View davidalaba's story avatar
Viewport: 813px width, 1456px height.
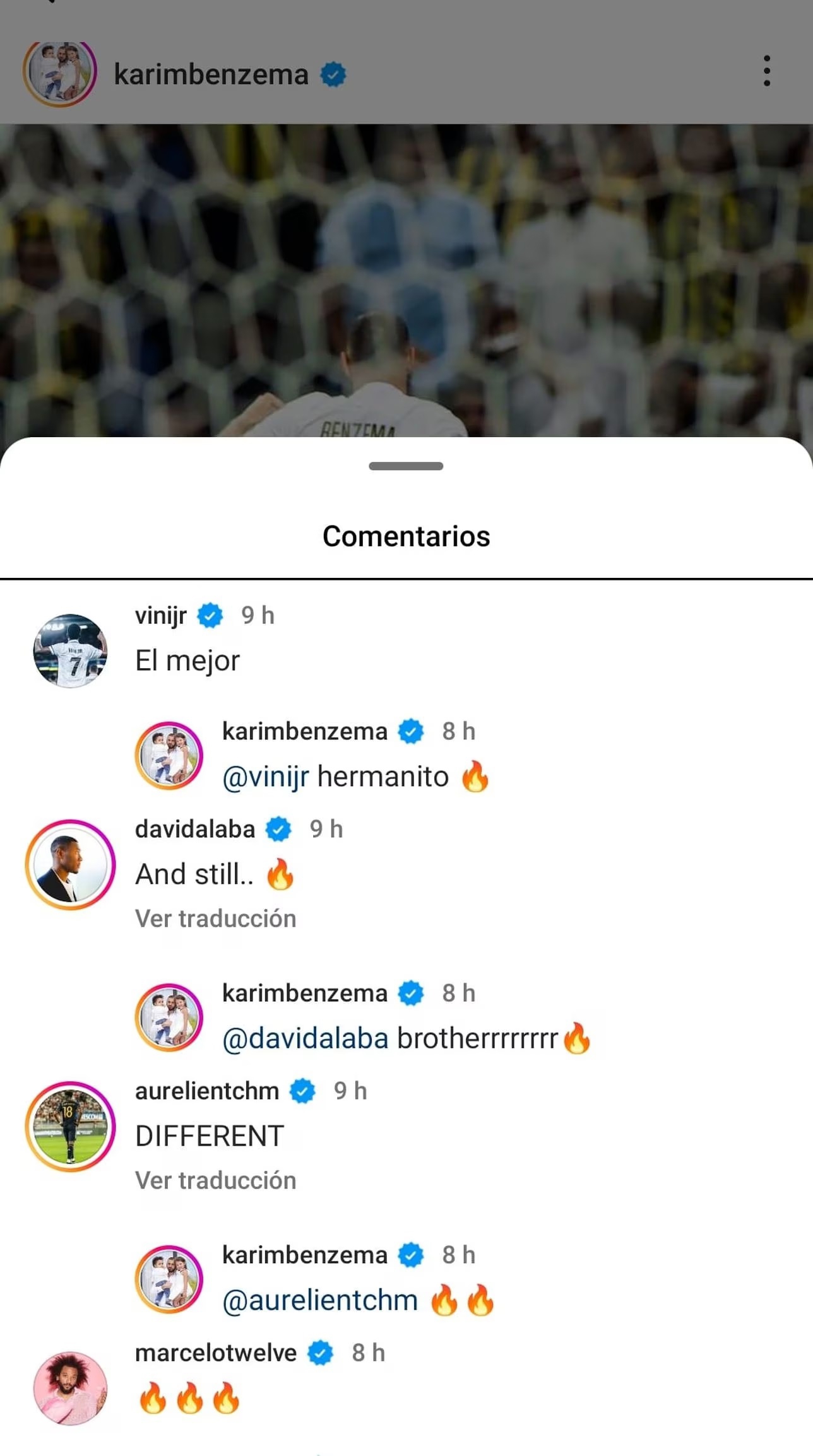[x=70, y=864]
